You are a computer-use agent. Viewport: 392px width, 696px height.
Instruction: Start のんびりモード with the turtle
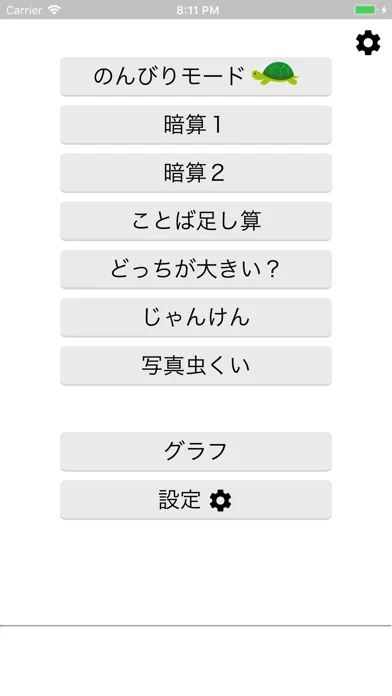click(x=196, y=76)
